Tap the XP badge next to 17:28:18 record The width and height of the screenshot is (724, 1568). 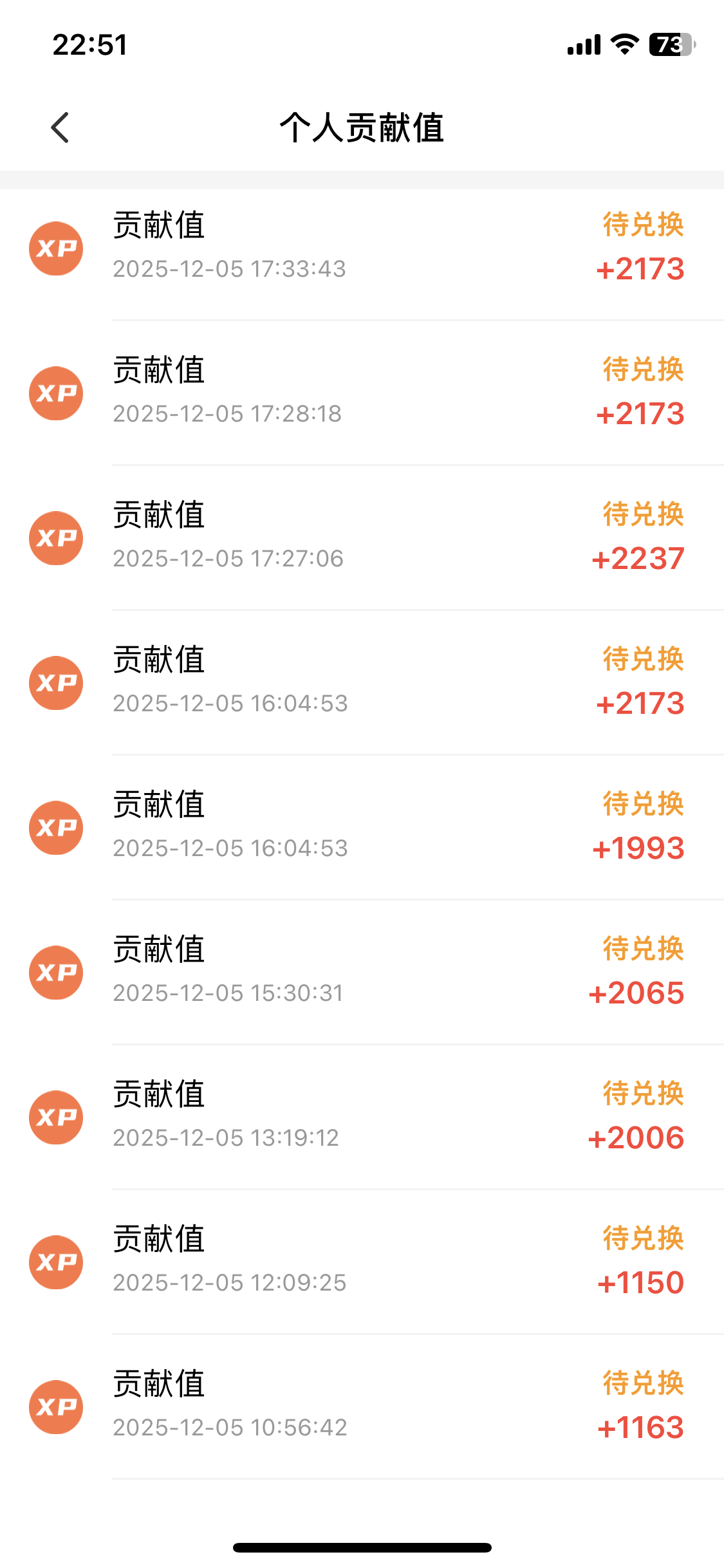[56, 393]
